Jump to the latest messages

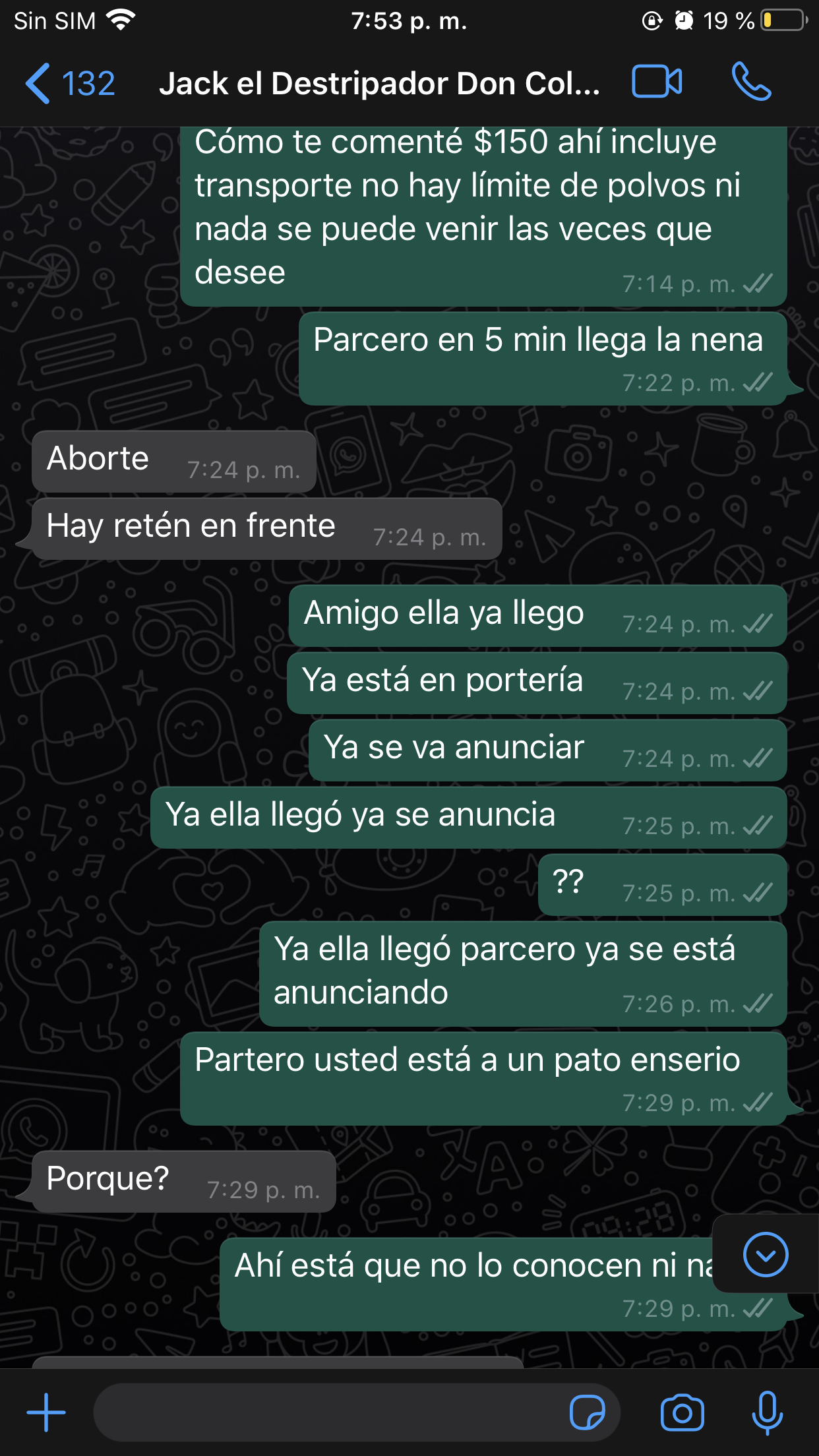[765, 1254]
